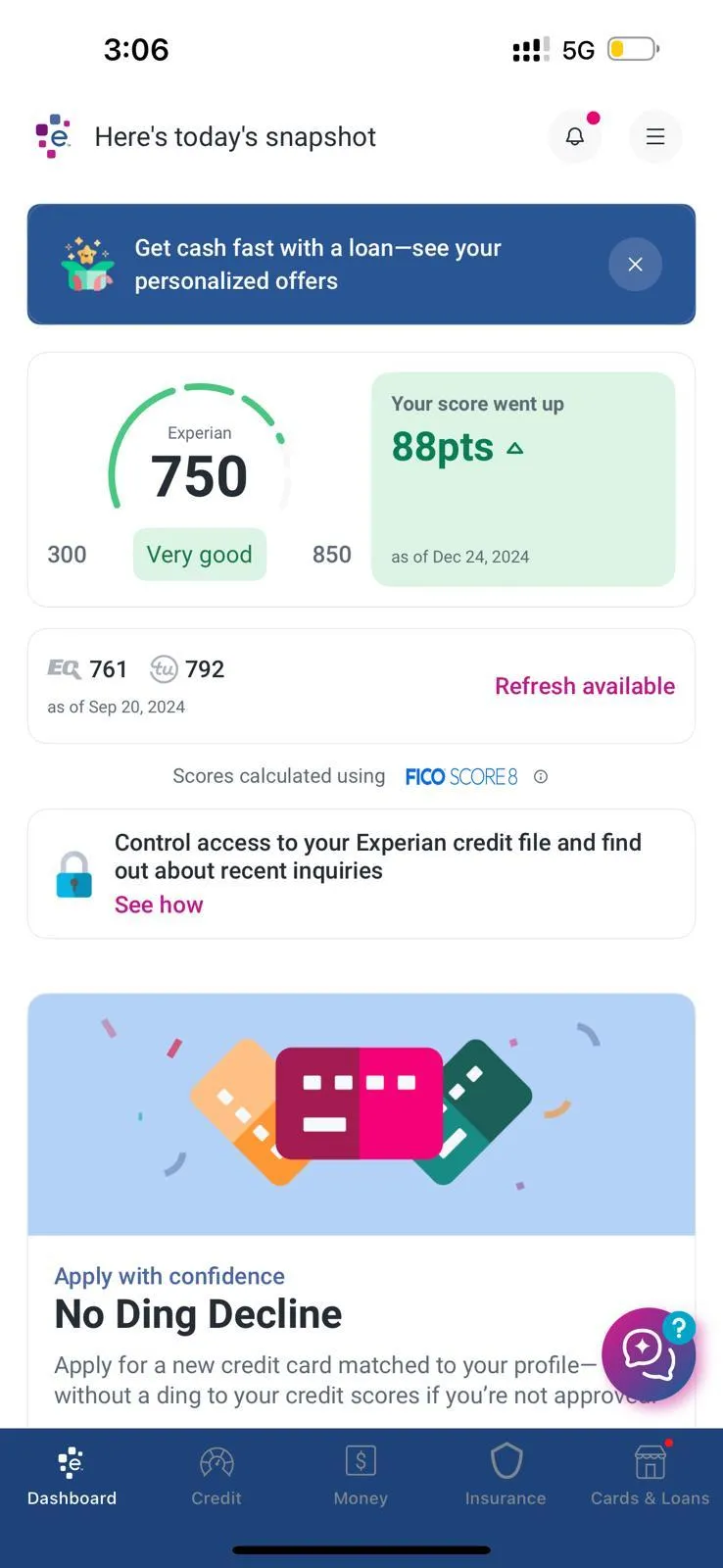
Task: Switch to the Money tab
Action: click(361, 1477)
